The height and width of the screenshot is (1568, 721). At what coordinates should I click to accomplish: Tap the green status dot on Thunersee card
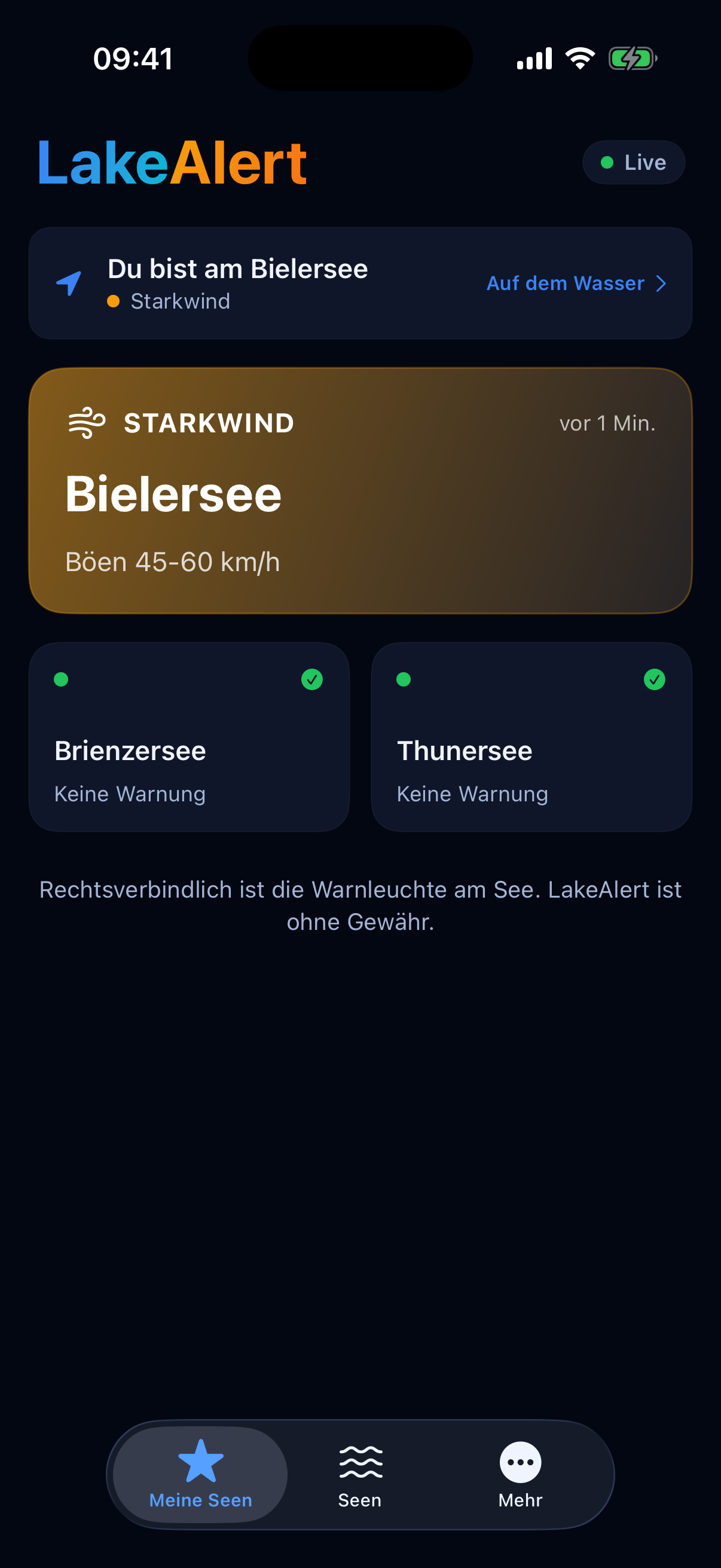point(404,679)
